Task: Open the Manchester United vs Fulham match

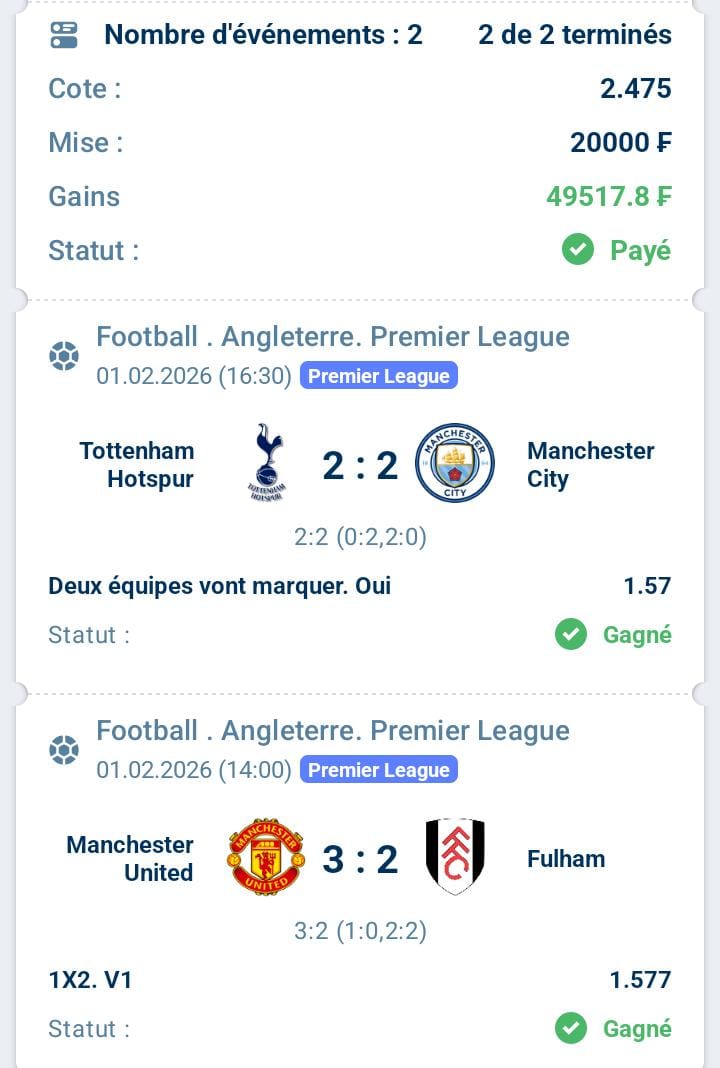Action: coord(360,859)
